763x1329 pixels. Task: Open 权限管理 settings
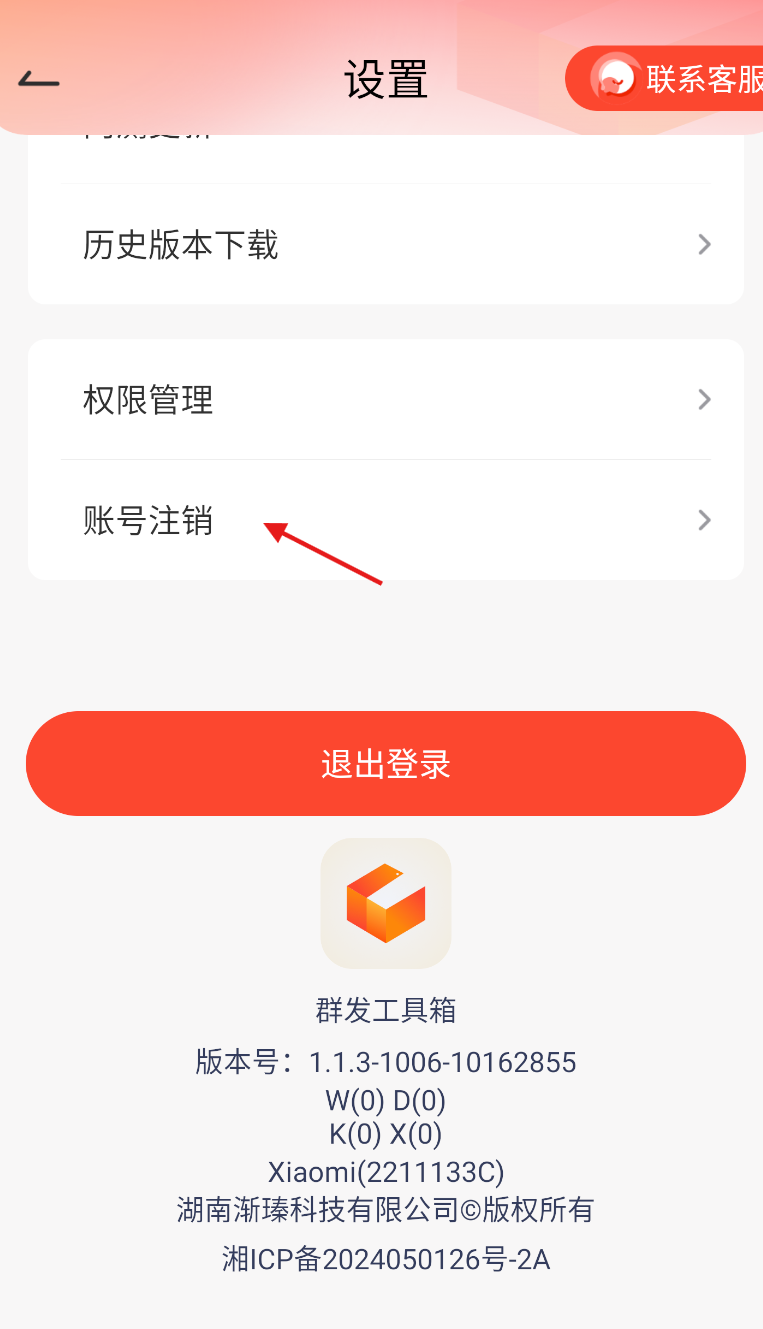(x=385, y=400)
